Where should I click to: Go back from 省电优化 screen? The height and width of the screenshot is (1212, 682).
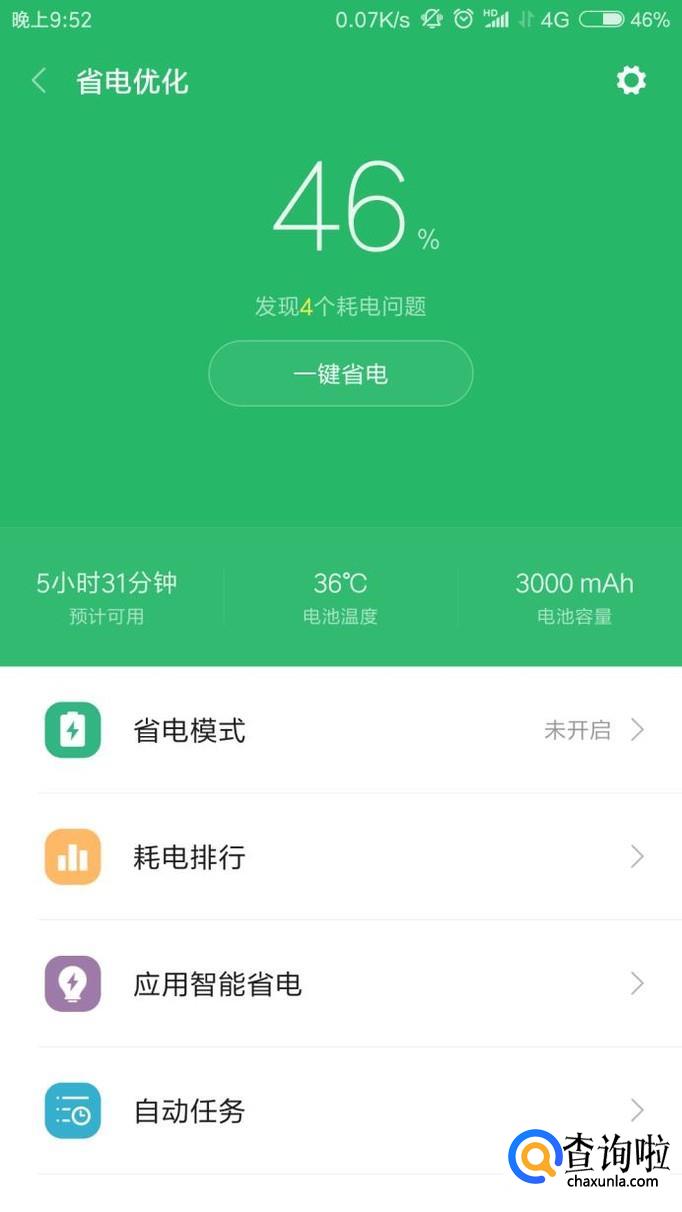[39, 81]
